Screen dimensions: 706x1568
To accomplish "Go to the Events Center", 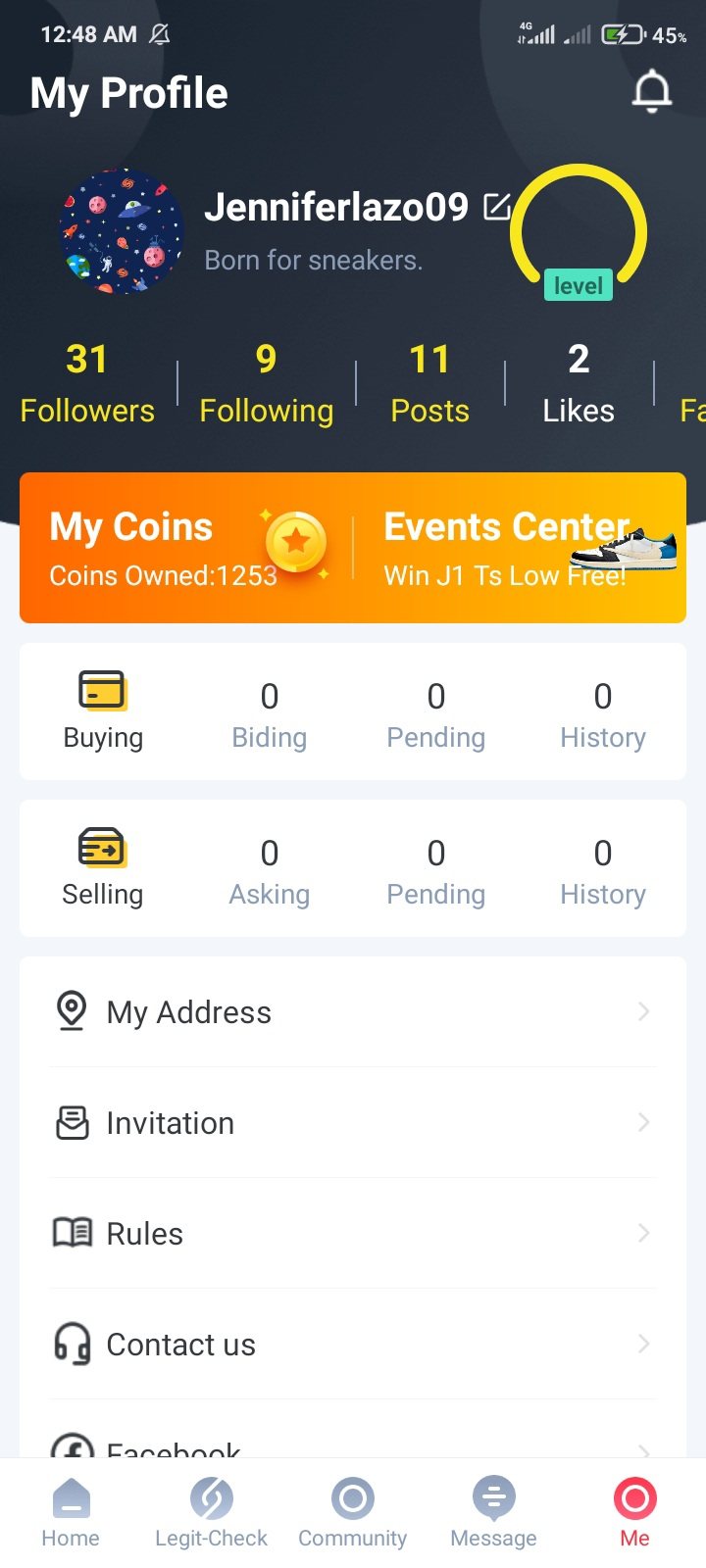I will click(x=520, y=548).
